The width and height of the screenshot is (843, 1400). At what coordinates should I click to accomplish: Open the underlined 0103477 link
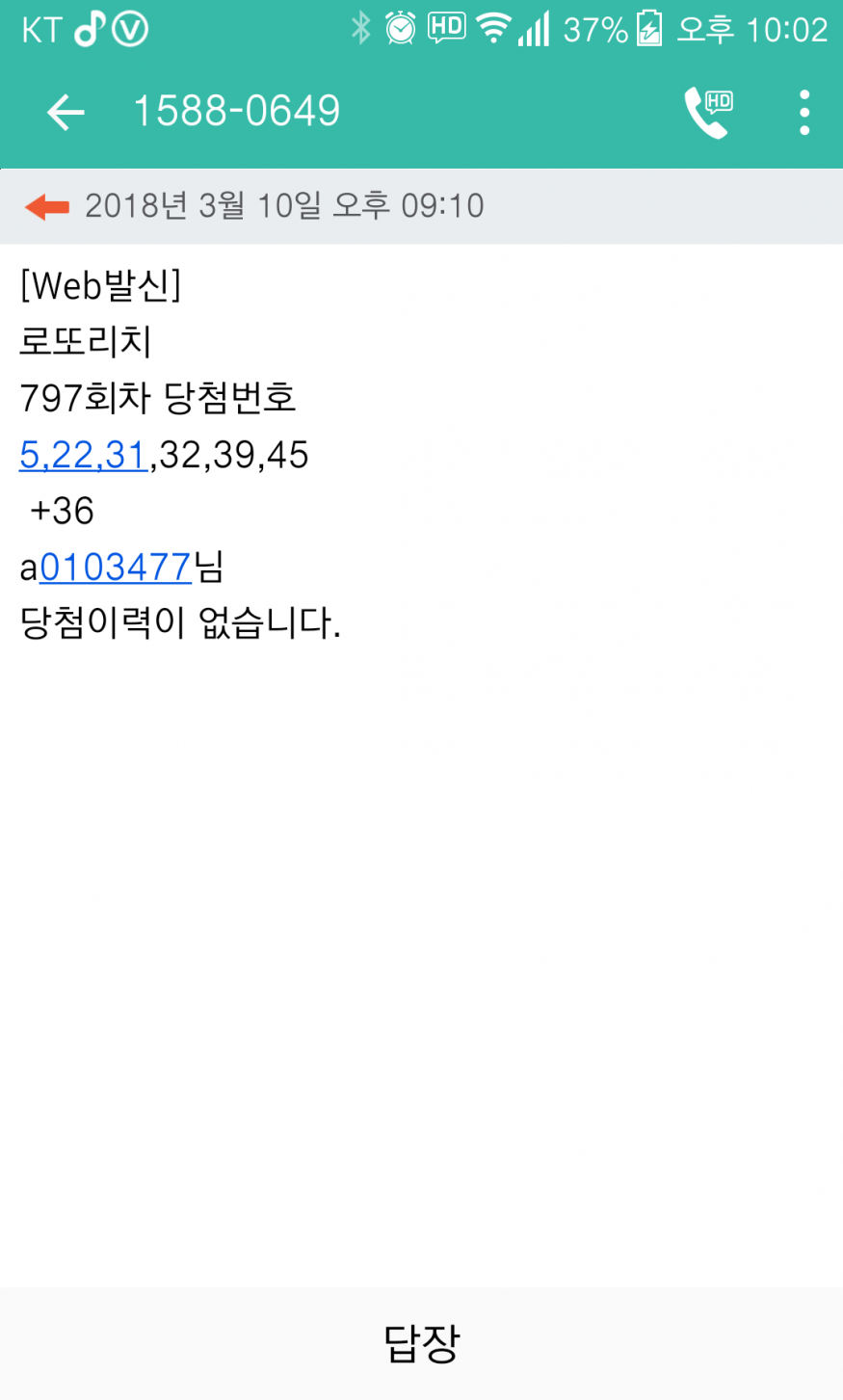coord(116,568)
